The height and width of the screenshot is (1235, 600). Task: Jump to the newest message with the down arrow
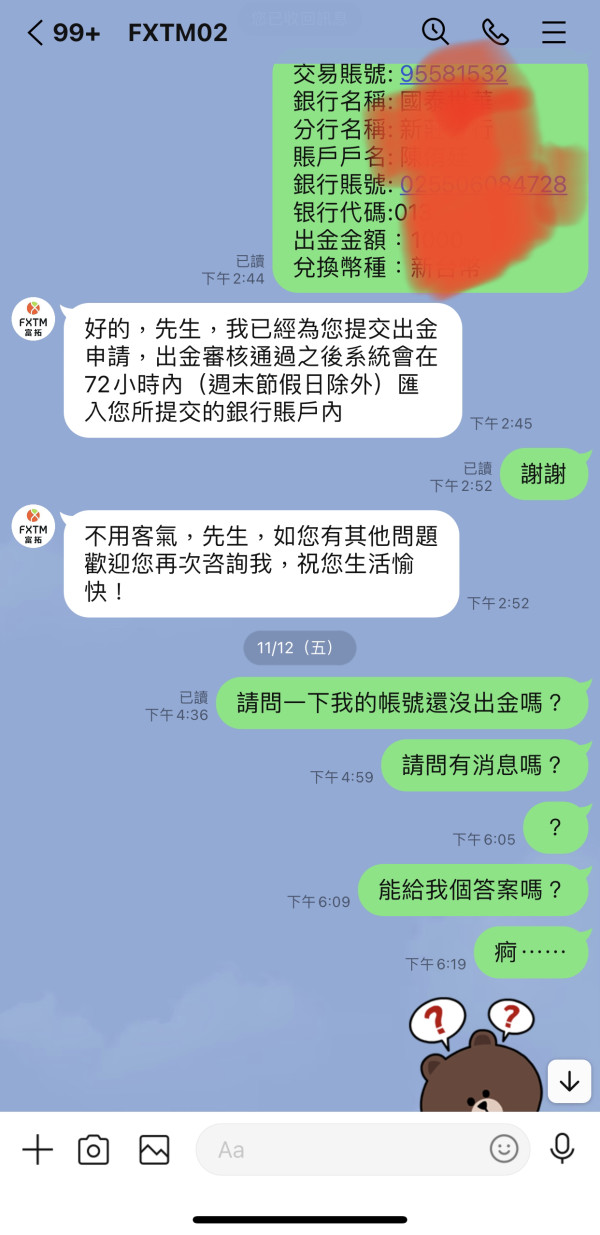570,1081
